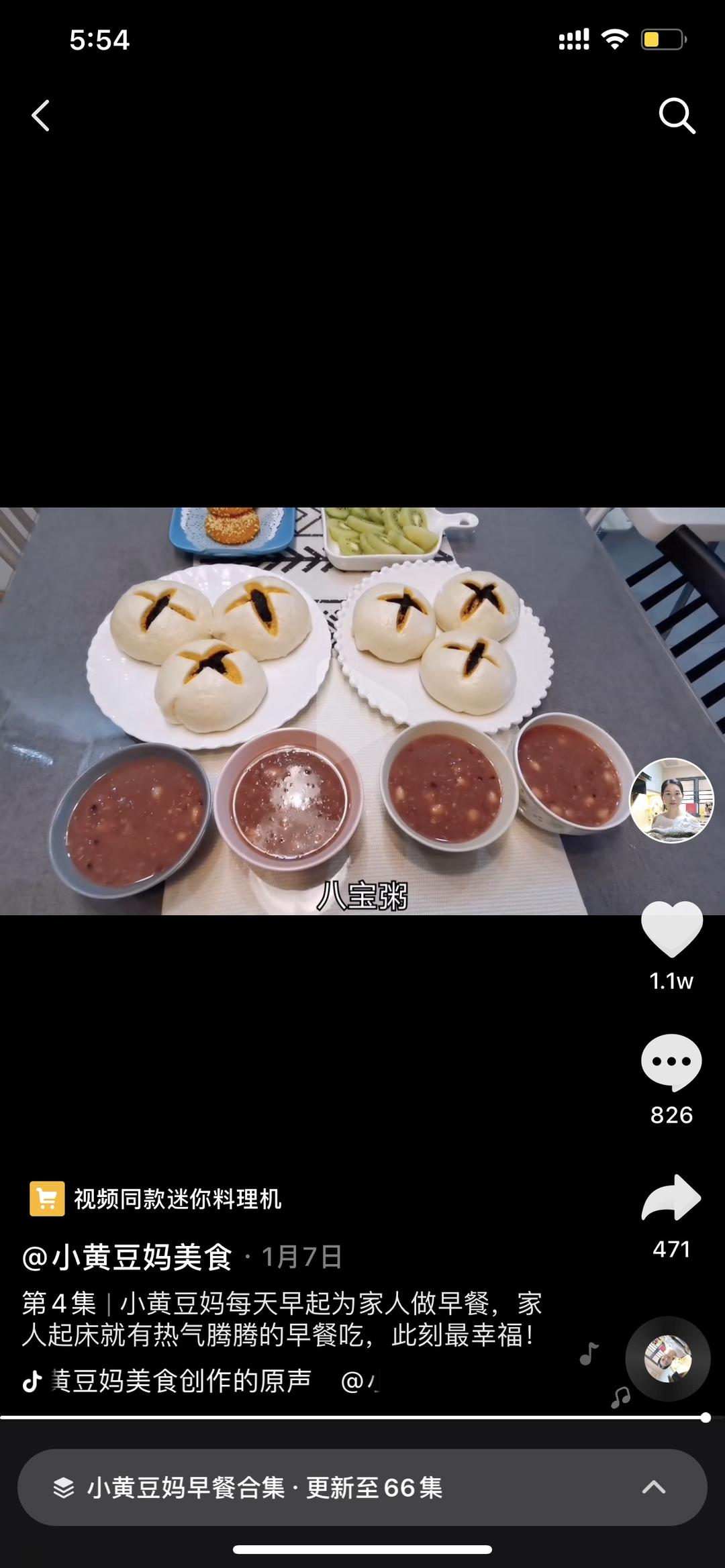Open @小黄豆妈美食 username profile
Viewport: 725px width, 1568px height.
pyautogui.click(x=128, y=1257)
